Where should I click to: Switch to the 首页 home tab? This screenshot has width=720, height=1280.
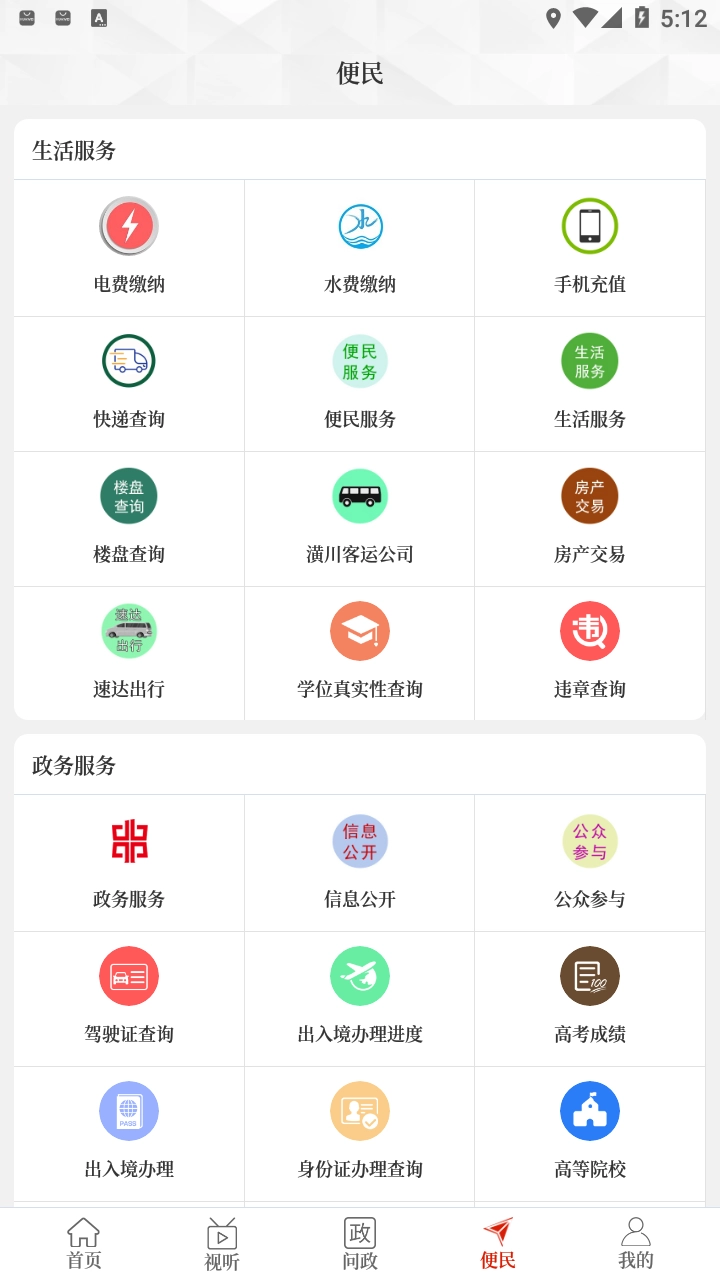pos(83,1243)
